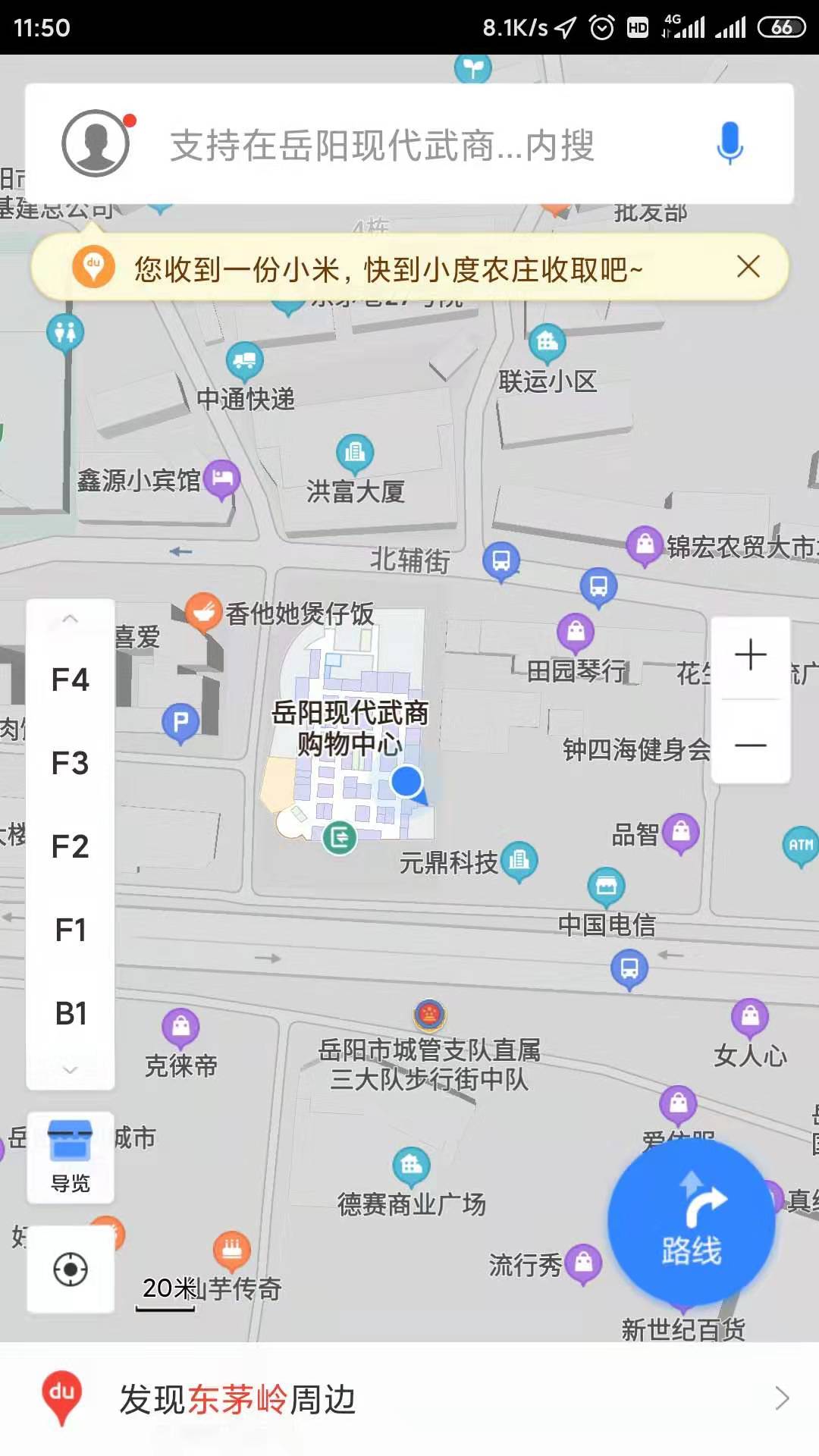This screenshot has height=1456, width=819.
Task: Zoom in on the map
Action: [751, 654]
